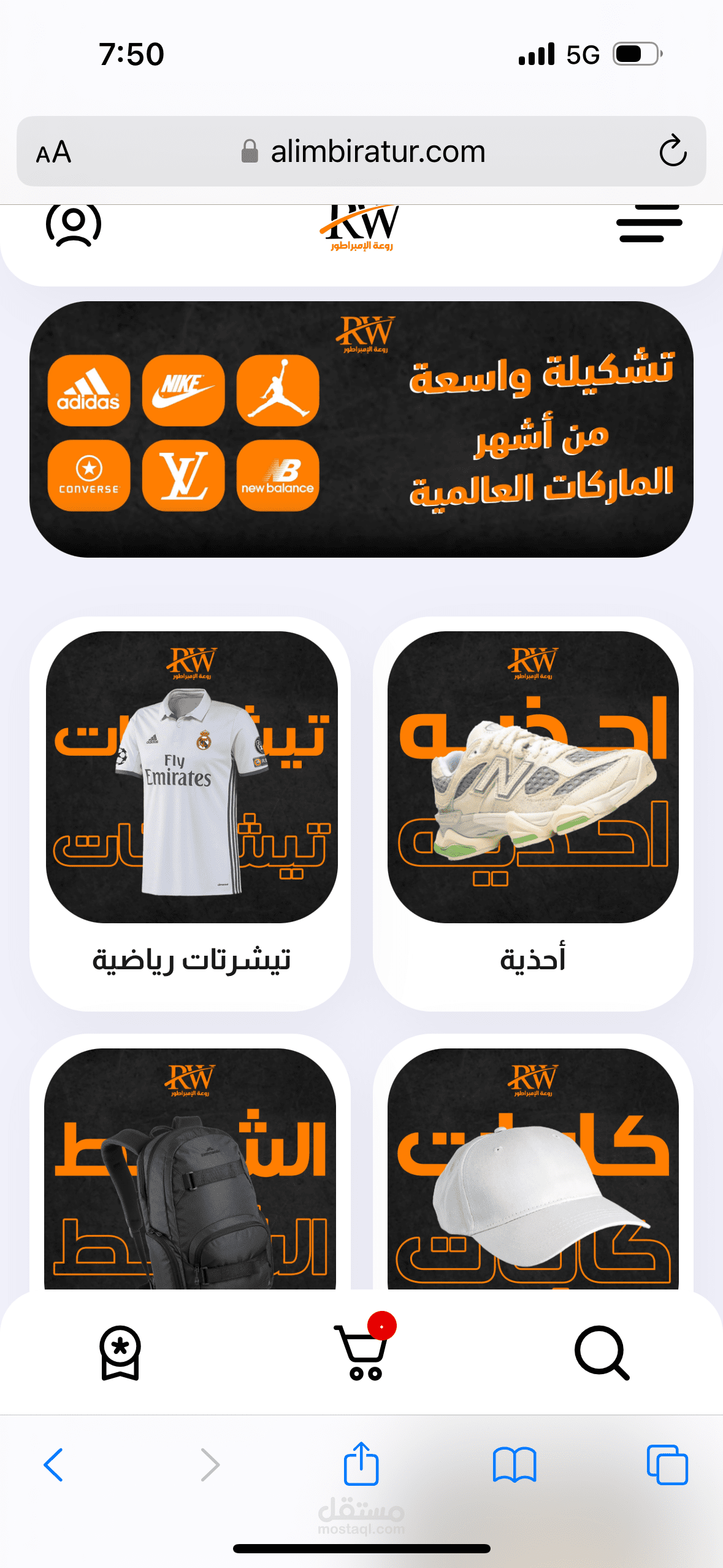The width and height of the screenshot is (723, 1568).
Task: Show open Safari tabs
Action: pos(667,1464)
